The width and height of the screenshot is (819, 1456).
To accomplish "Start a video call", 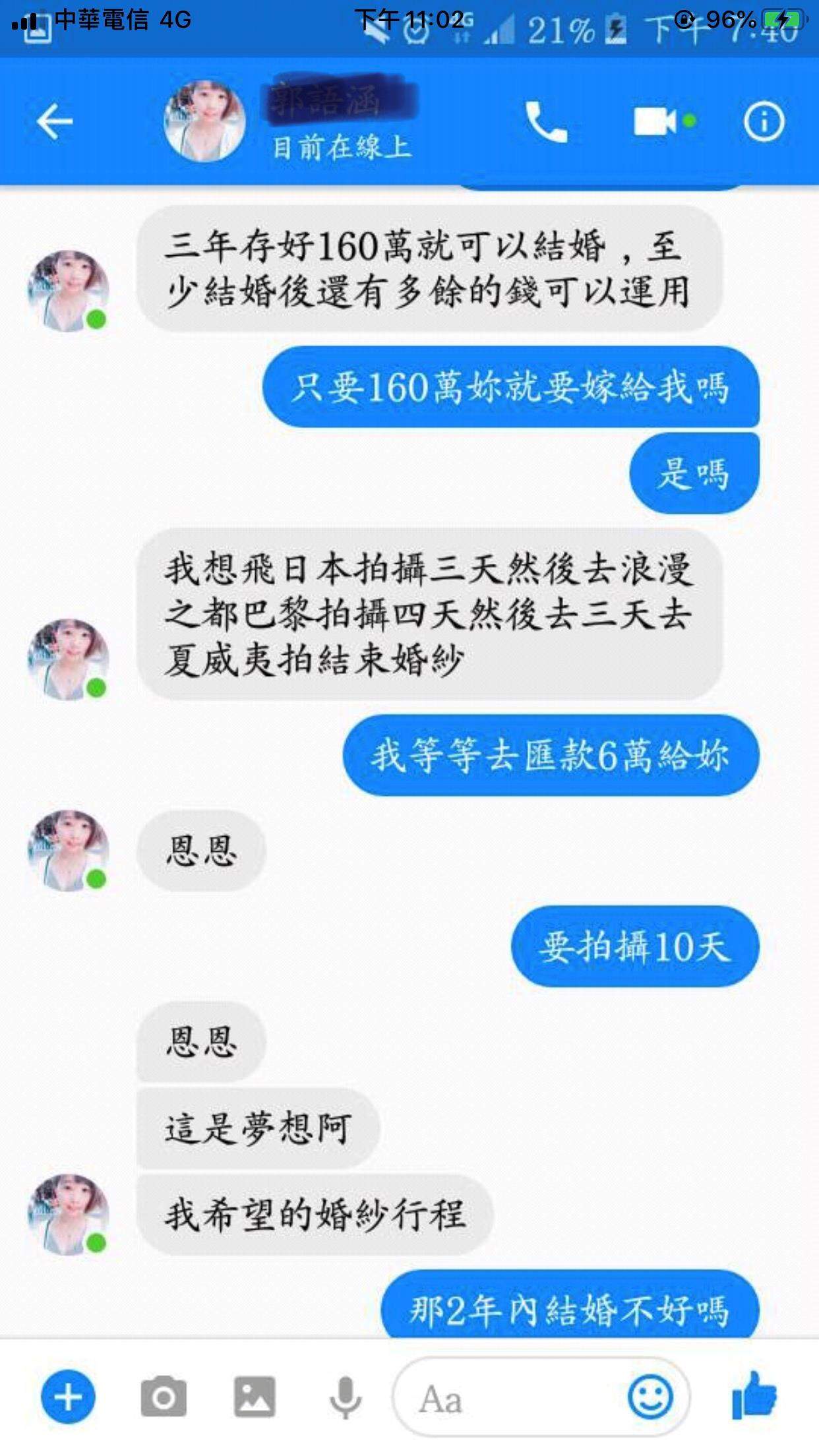I will (655, 122).
